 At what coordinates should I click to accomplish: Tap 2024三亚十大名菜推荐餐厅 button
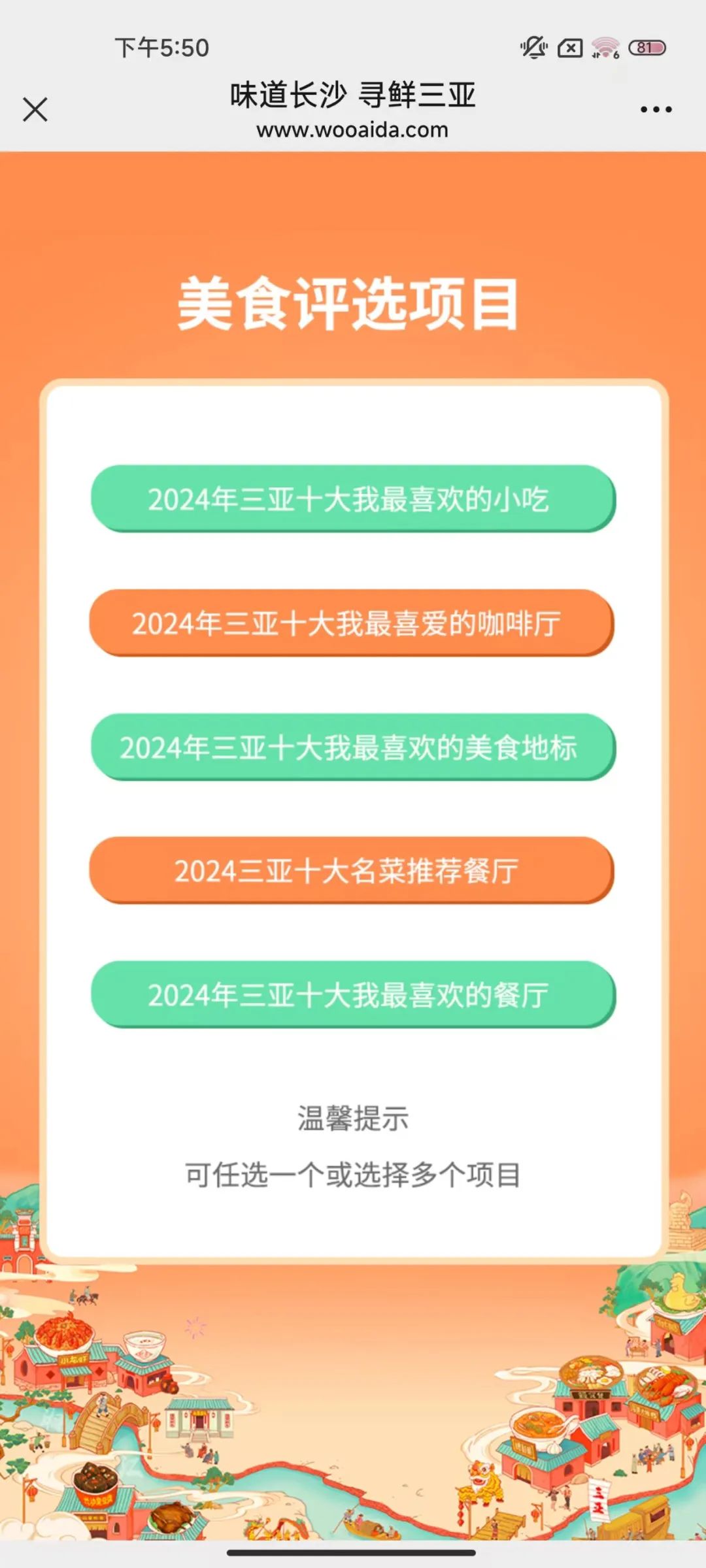pyautogui.click(x=352, y=871)
